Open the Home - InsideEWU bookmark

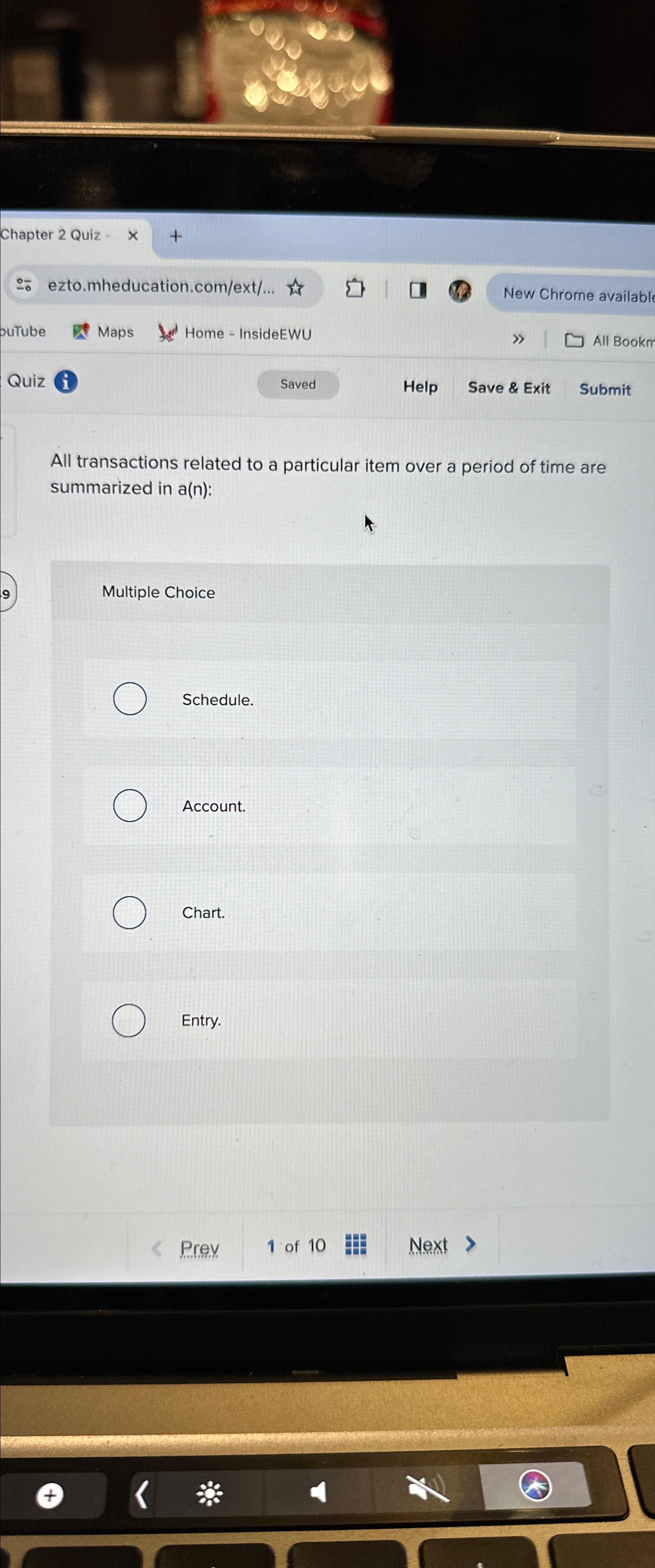coord(235,334)
